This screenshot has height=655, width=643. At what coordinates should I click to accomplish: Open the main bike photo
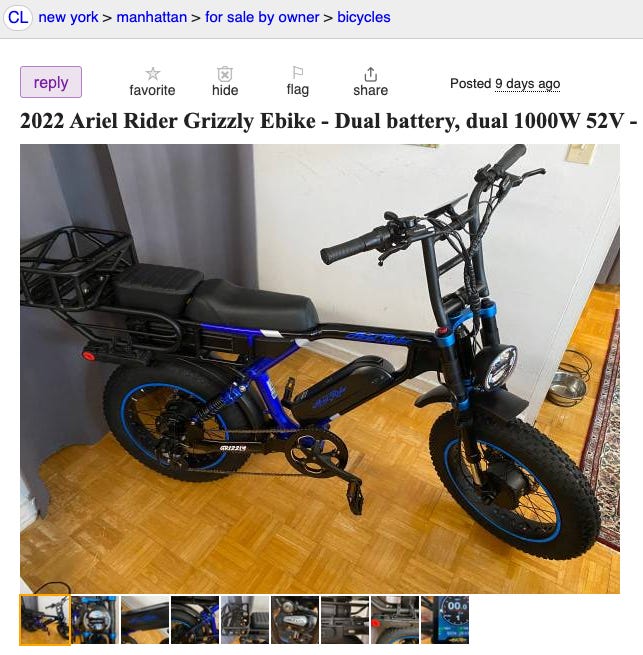320,368
